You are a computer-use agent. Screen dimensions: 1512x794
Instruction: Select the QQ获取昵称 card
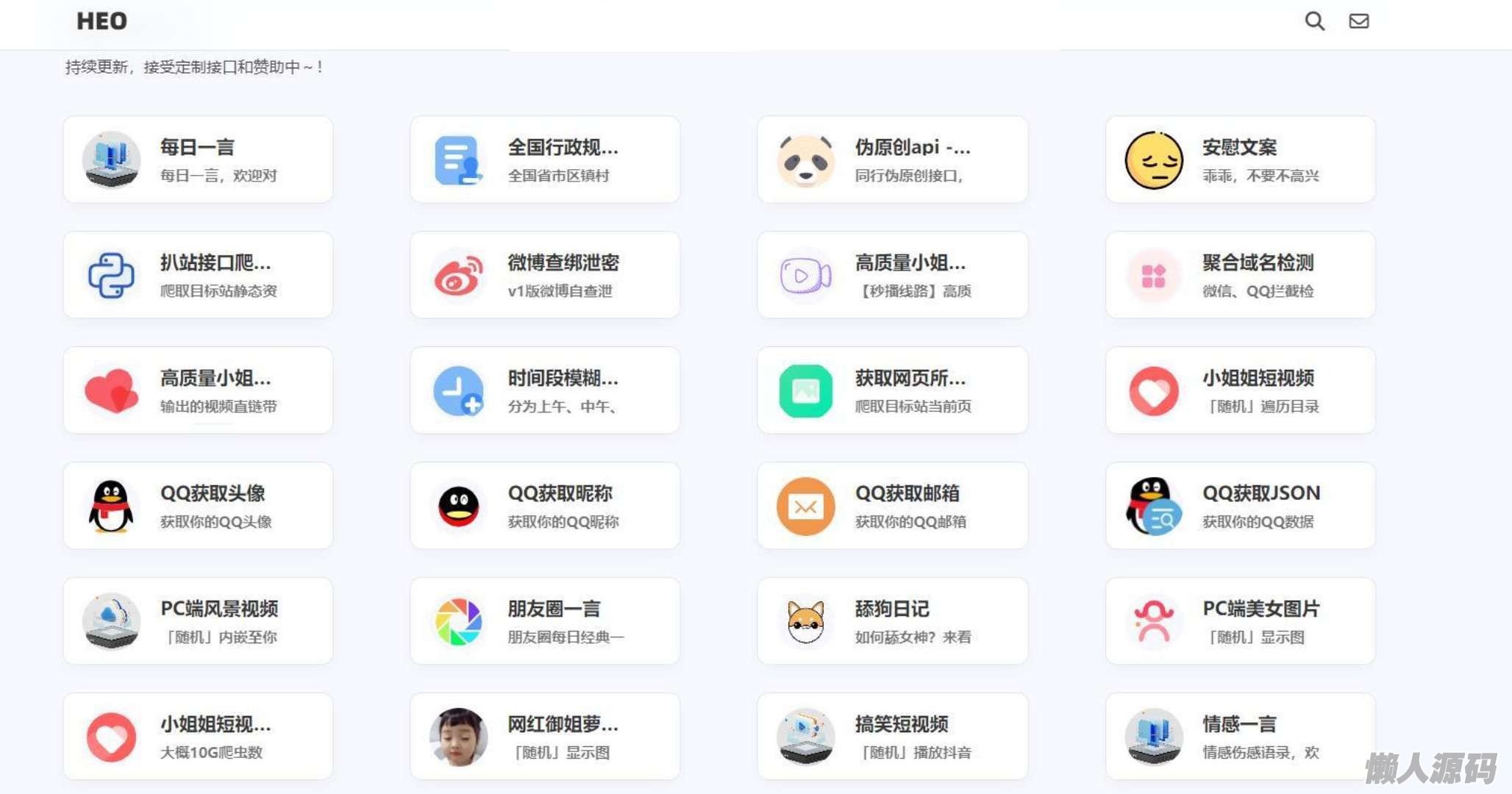tap(545, 506)
